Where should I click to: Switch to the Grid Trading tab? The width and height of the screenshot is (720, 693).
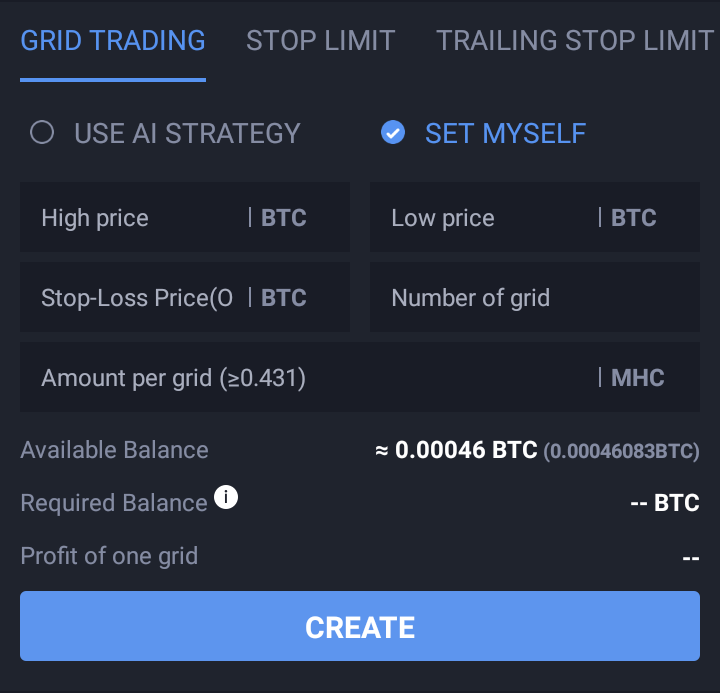[112, 41]
